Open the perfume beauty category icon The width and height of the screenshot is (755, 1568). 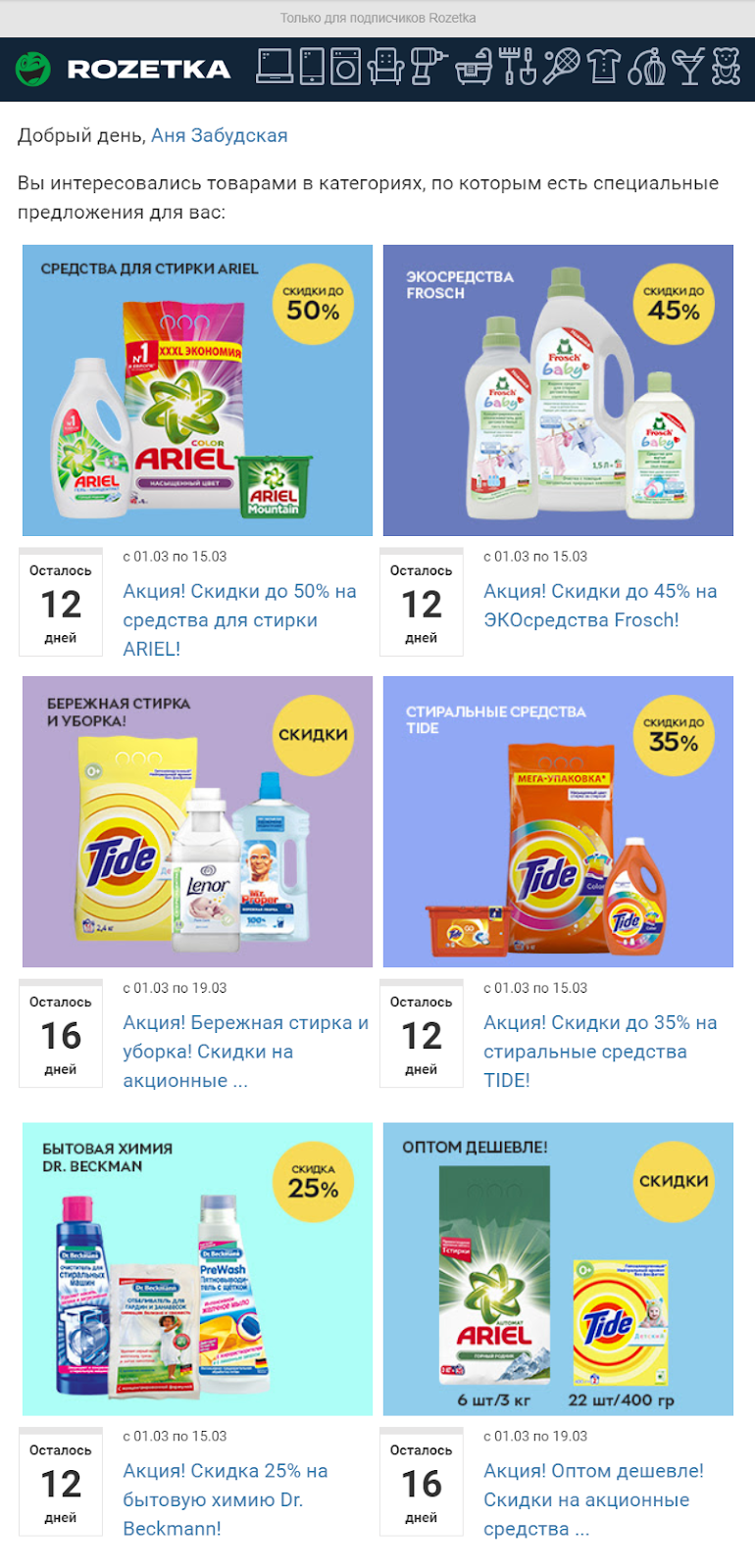pyautogui.click(x=646, y=67)
